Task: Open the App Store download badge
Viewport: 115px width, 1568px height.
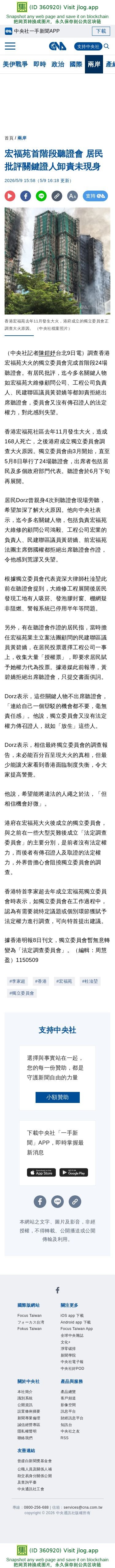Action: pyautogui.click(x=41, y=1172)
